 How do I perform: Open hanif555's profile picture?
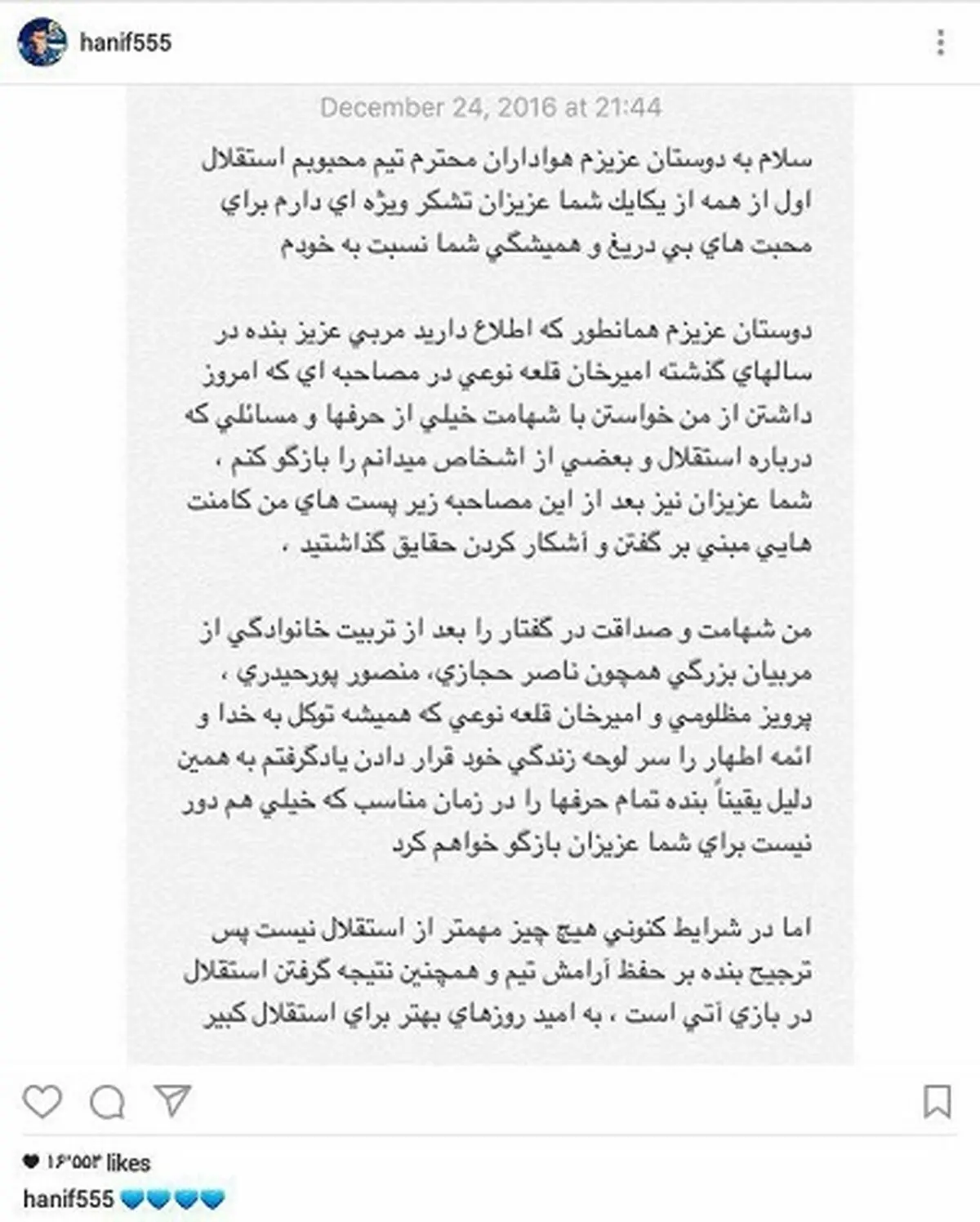42,42
